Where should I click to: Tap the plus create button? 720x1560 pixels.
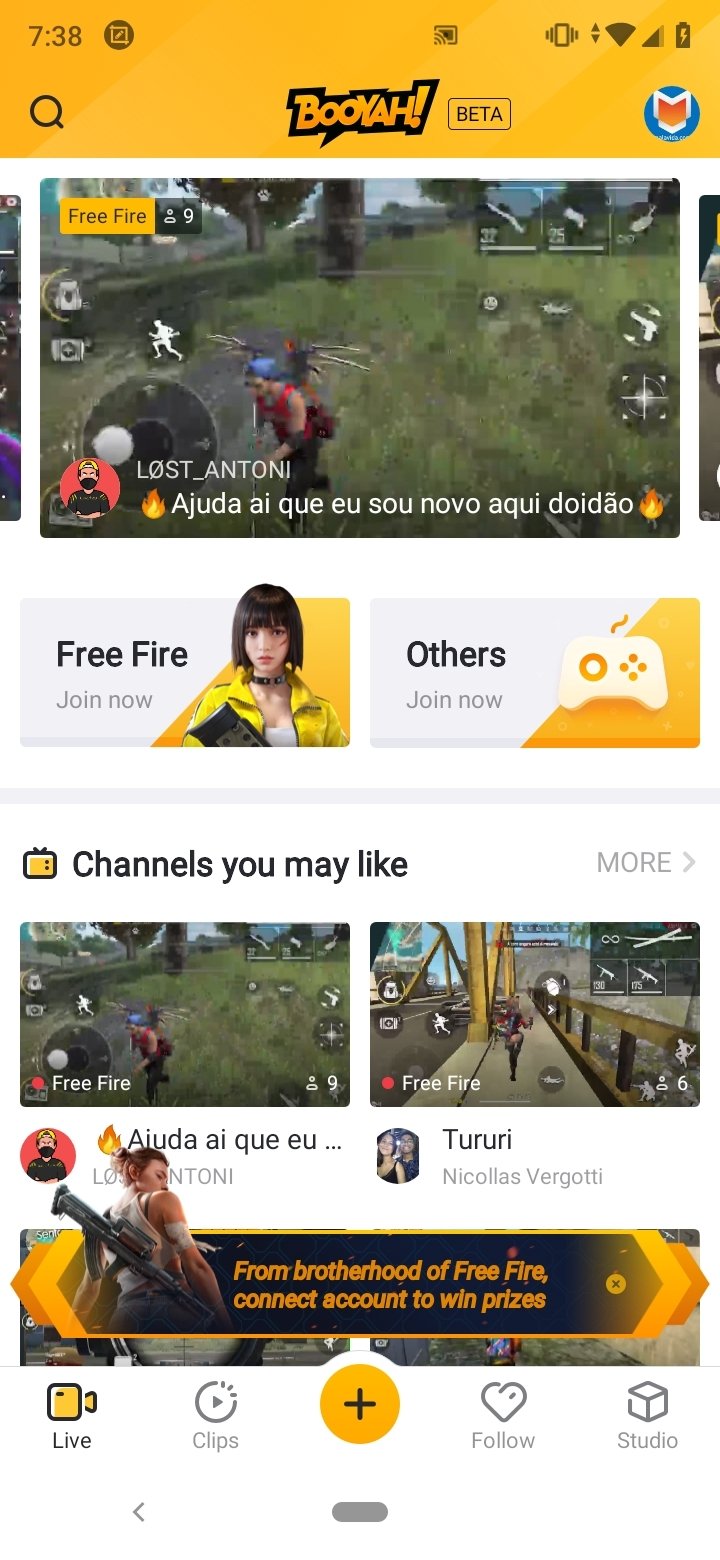tap(360, 1404)
